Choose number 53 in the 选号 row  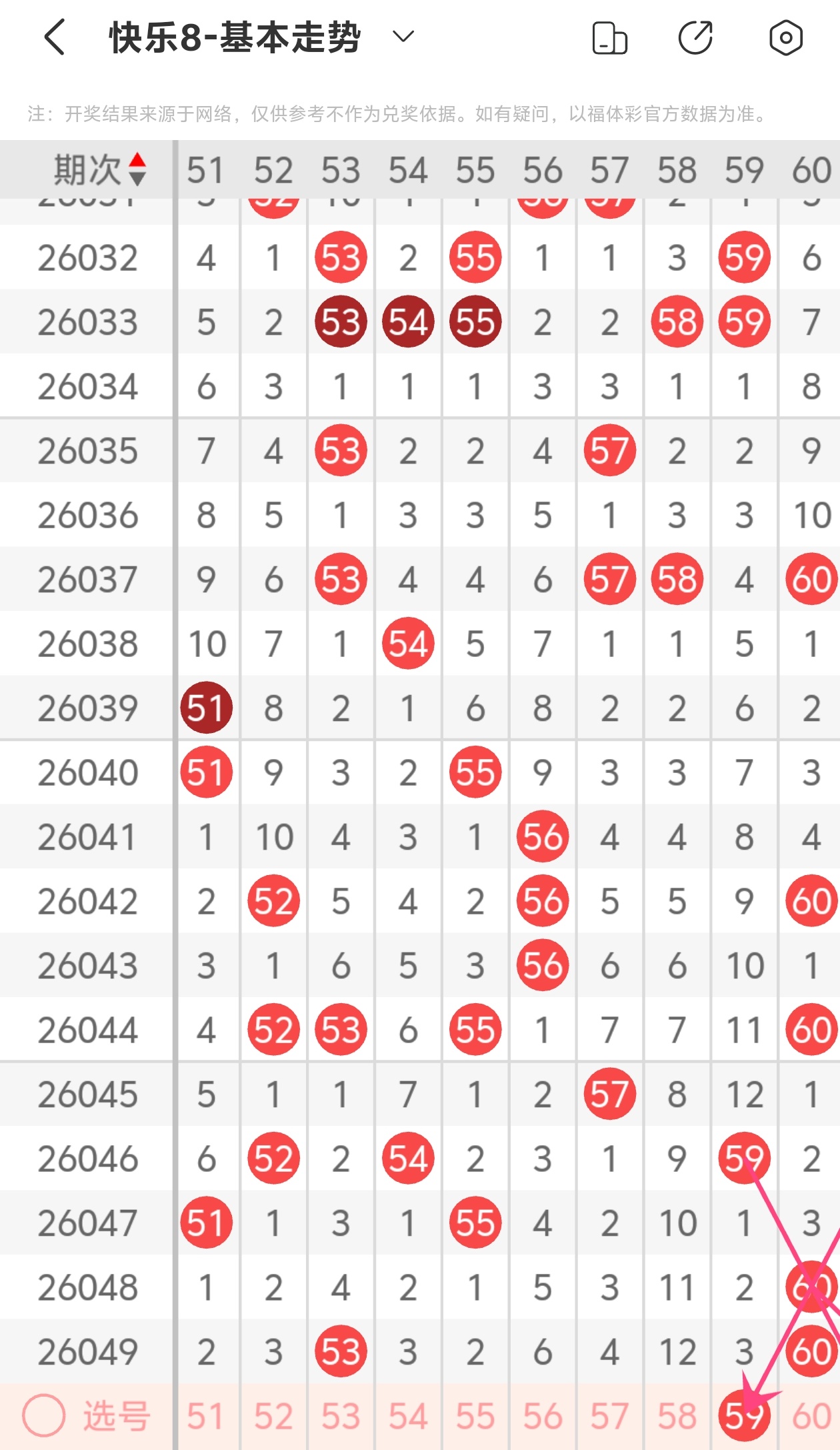click(341, 1416)
